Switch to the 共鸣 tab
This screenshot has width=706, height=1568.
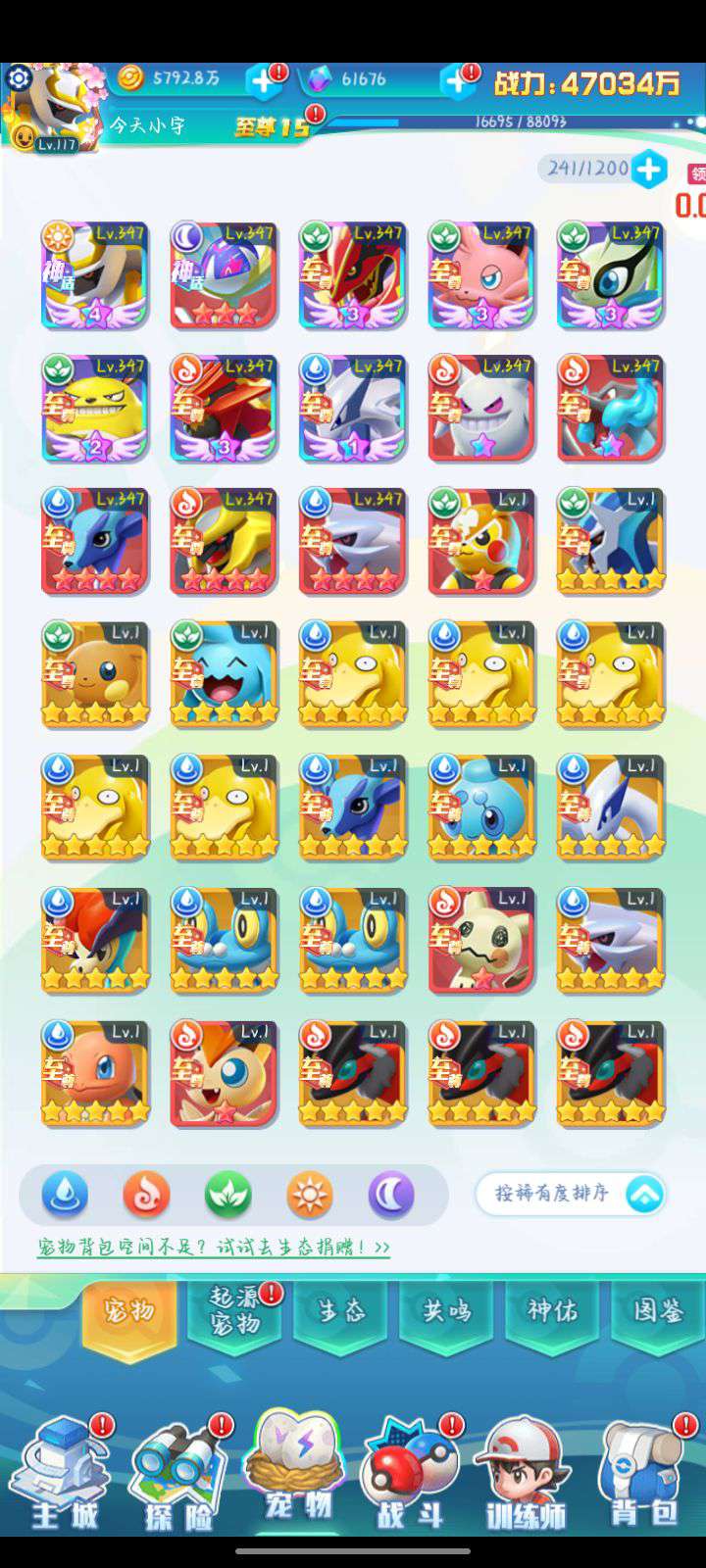point(446,1311)
